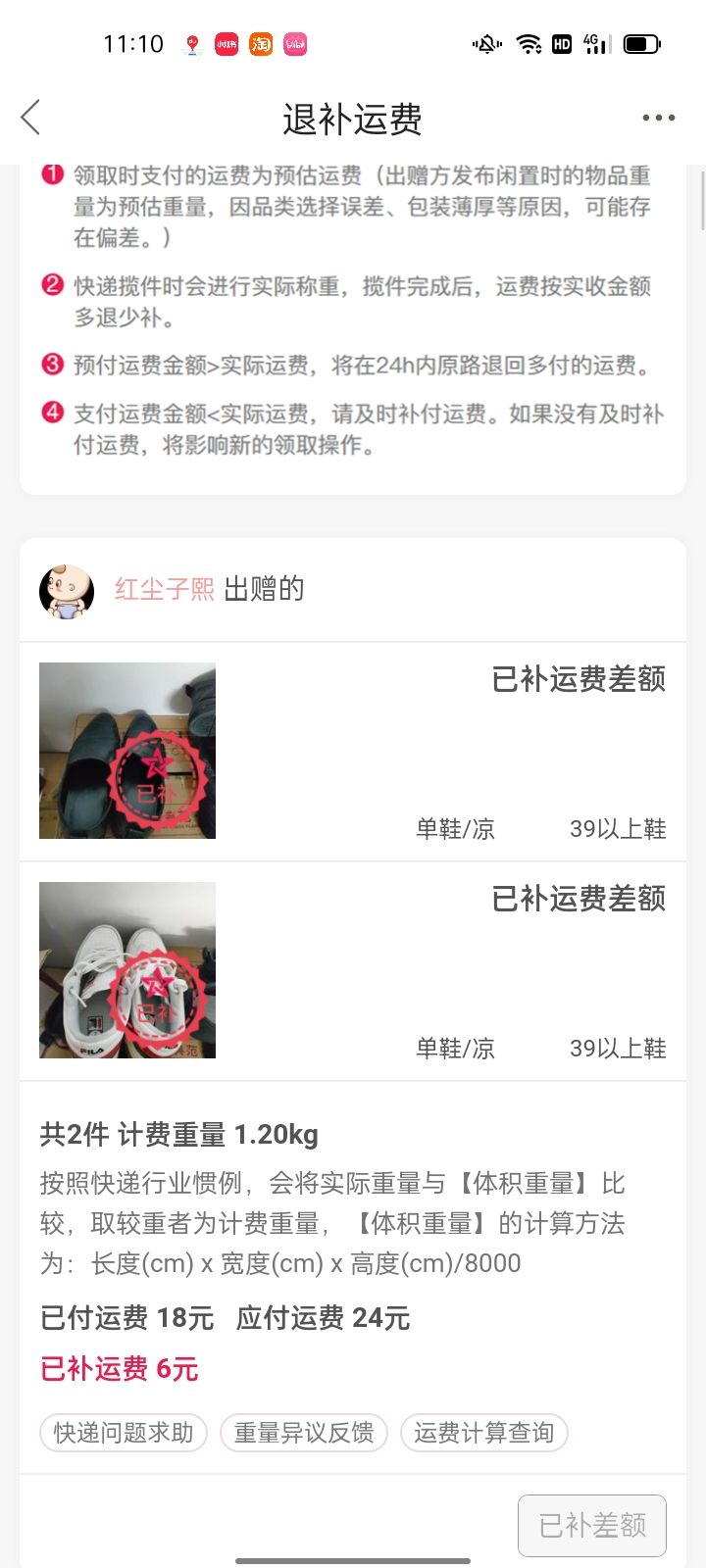Image resolution: width=706 pixels, height=1568 pixels.
Task: Go back using the top-left arrow
Action: pos(30,118)
